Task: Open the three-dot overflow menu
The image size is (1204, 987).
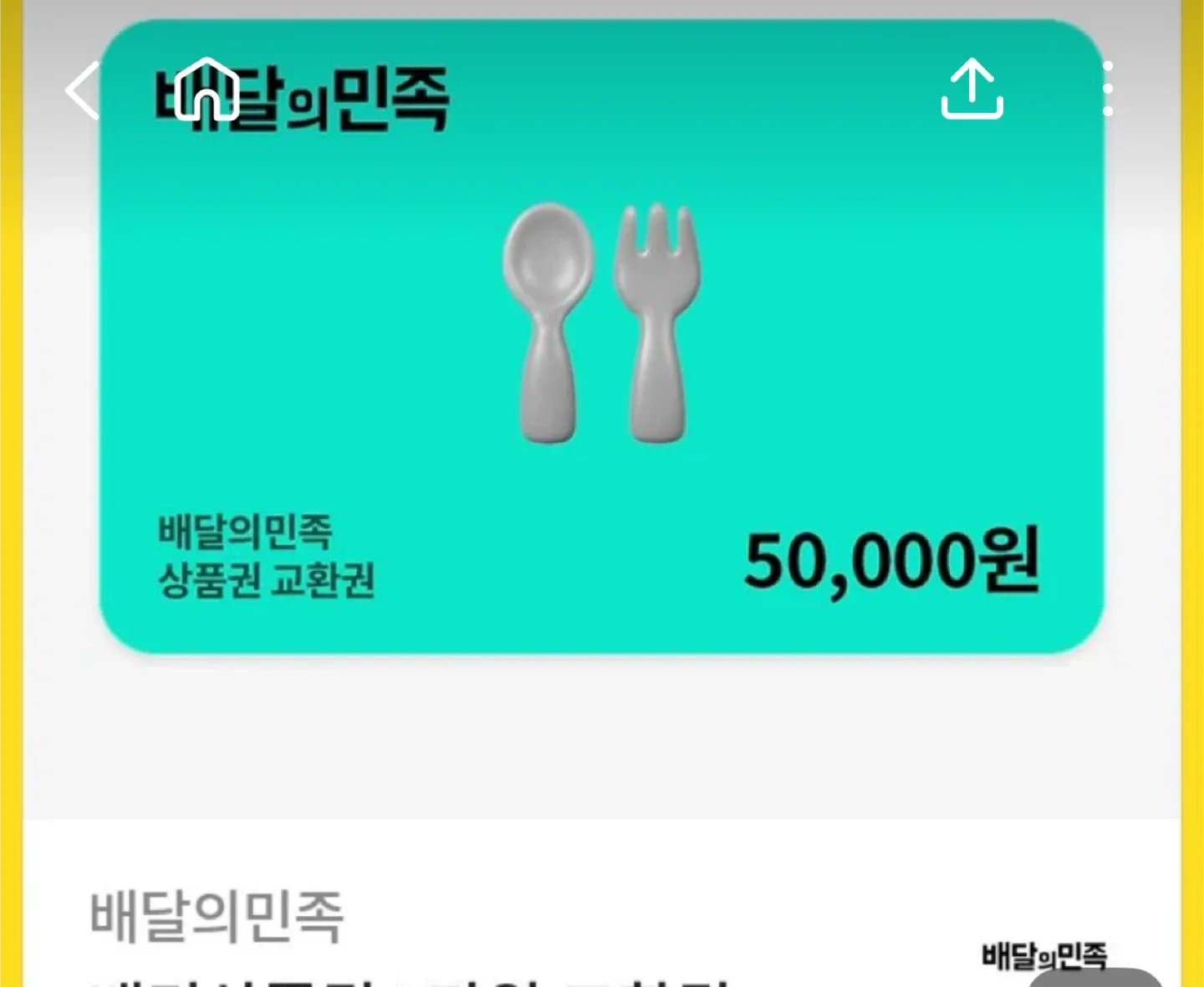Action: click(x=1108, y=89)
